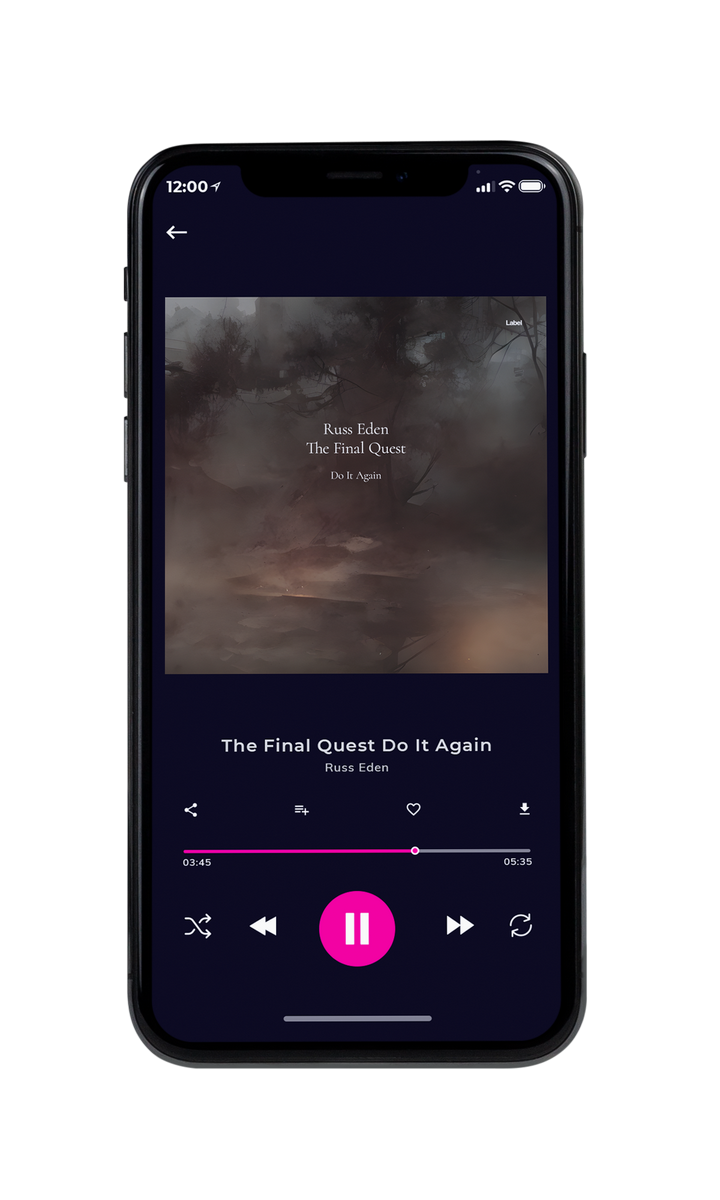Download the current track
Viewport: 720px width, 1200px height.
tap(524, 809)
